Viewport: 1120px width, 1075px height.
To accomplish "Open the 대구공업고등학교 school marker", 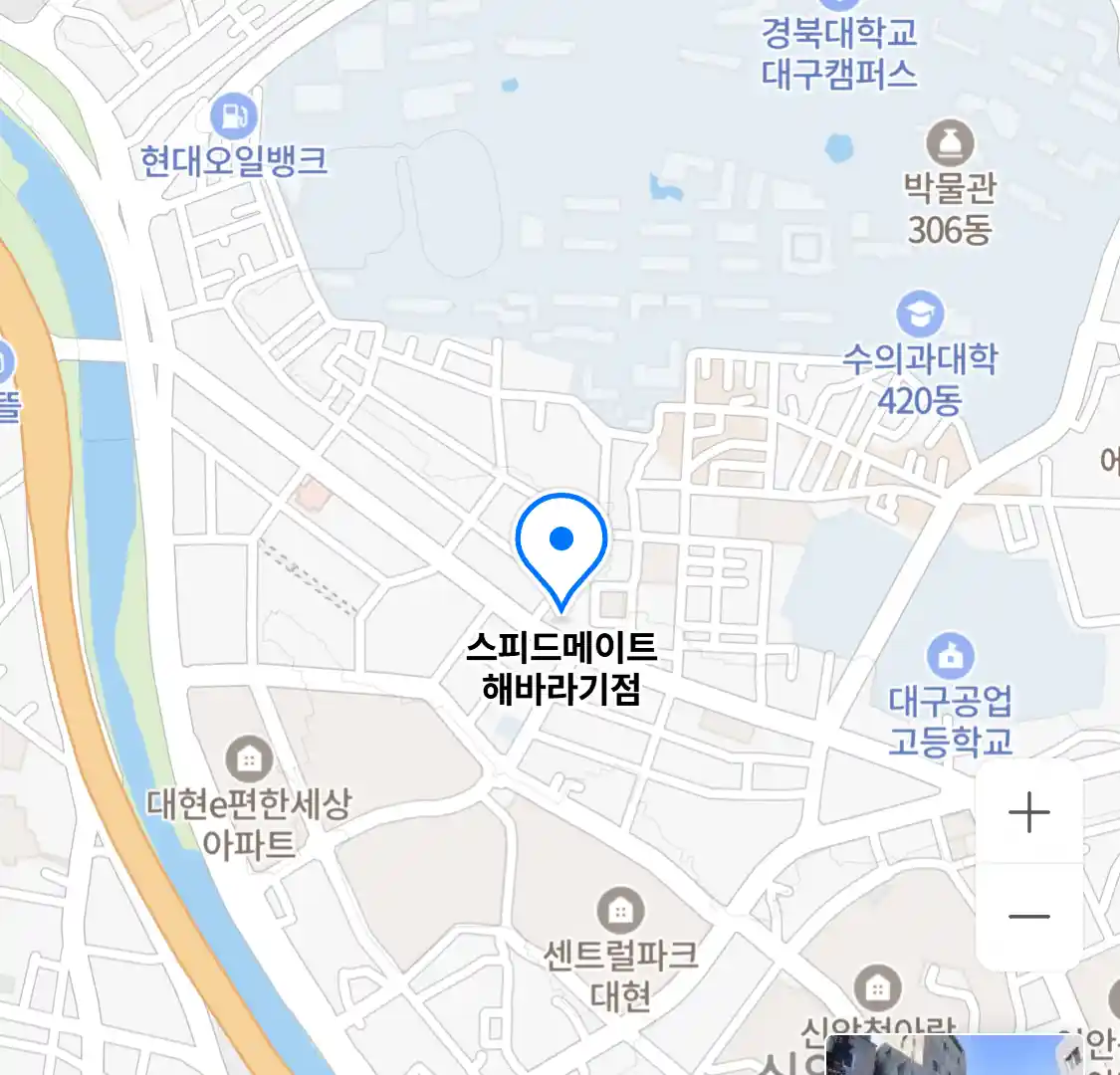I will [950, 656].
